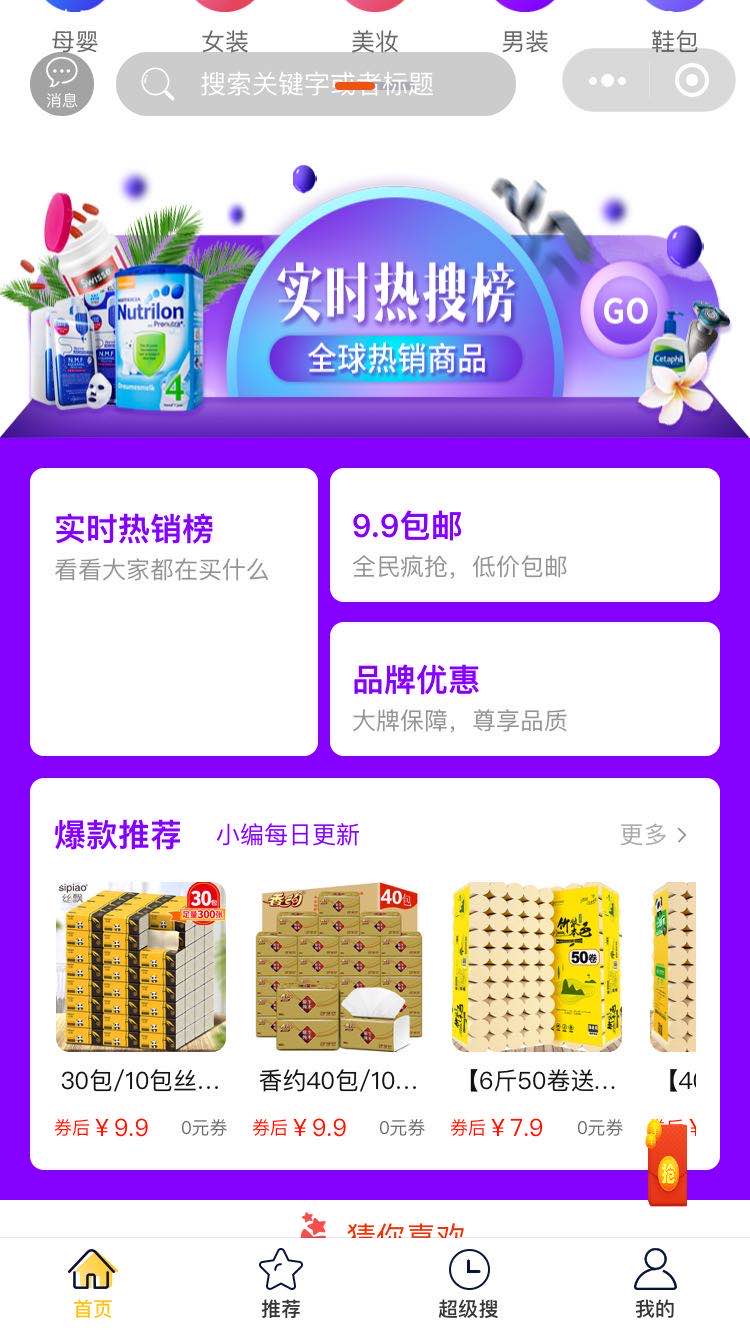Tap the search box for keywords or titles

click(x=316, y=84)
